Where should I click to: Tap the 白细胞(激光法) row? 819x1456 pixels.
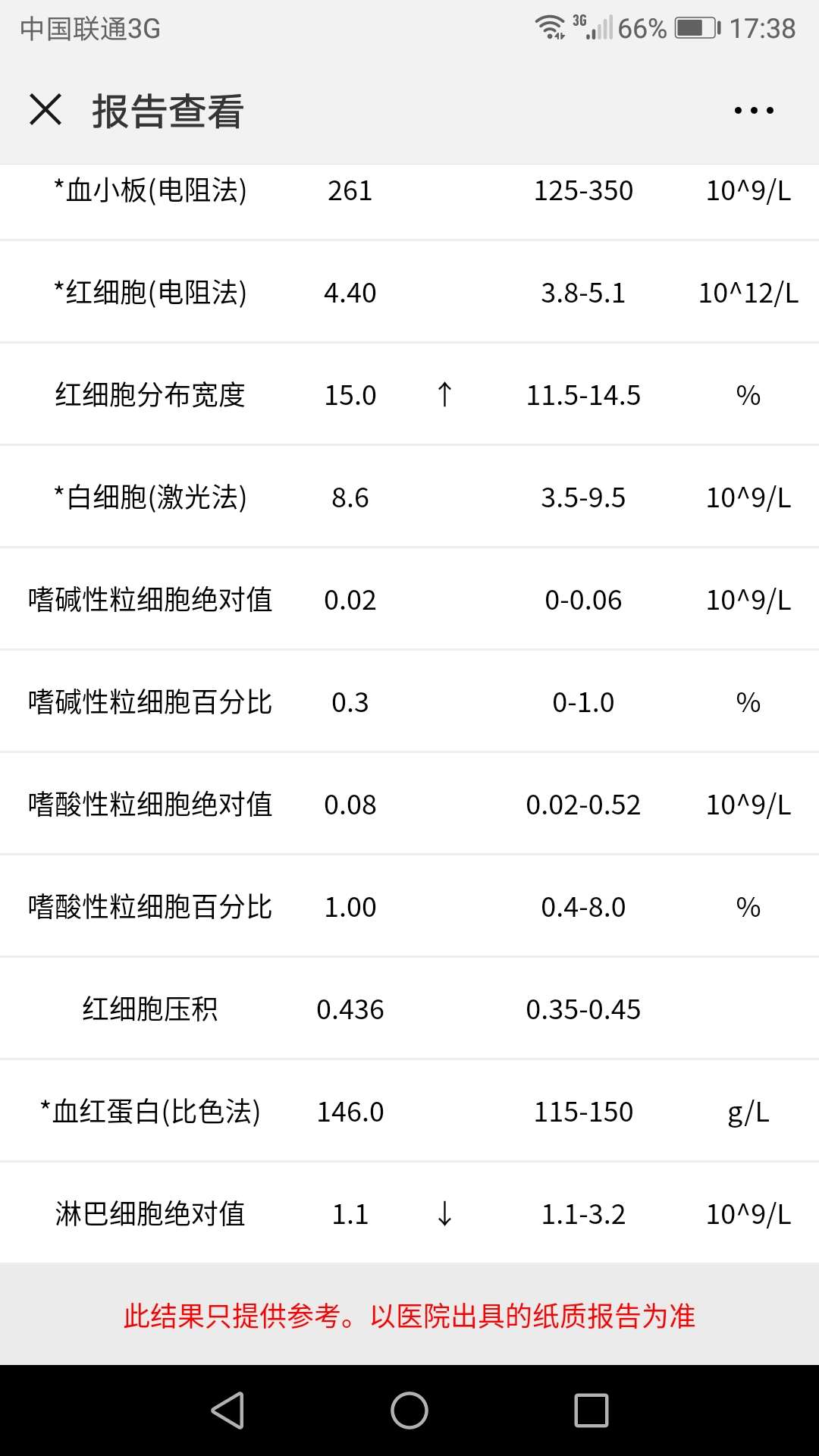[x=409, y=497]
